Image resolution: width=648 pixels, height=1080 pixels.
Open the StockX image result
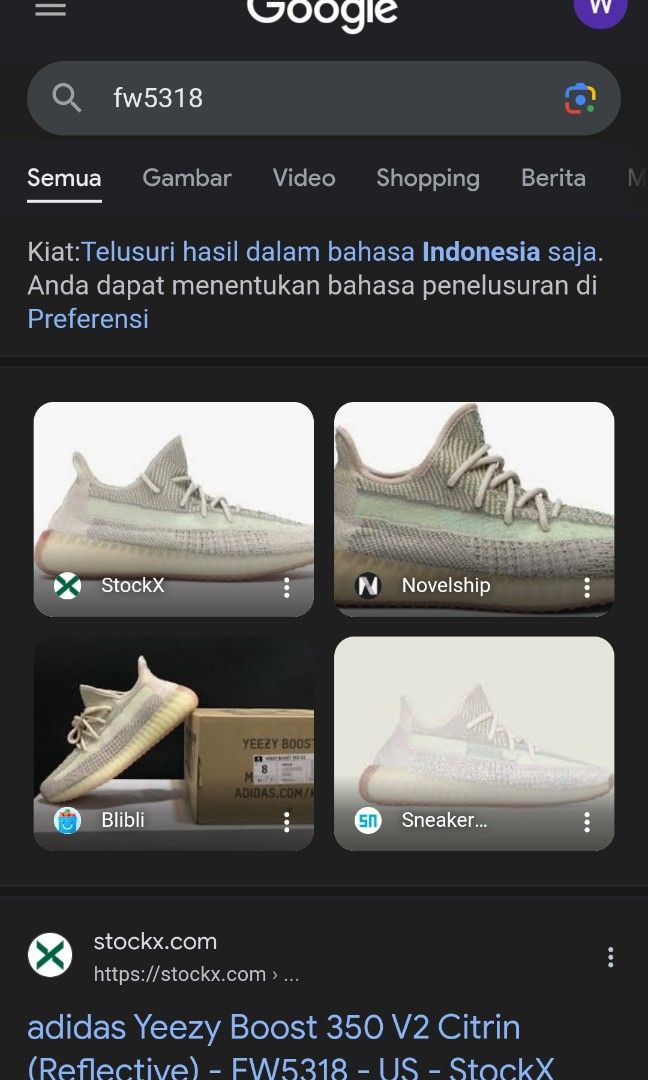click(x=174, y=490)
